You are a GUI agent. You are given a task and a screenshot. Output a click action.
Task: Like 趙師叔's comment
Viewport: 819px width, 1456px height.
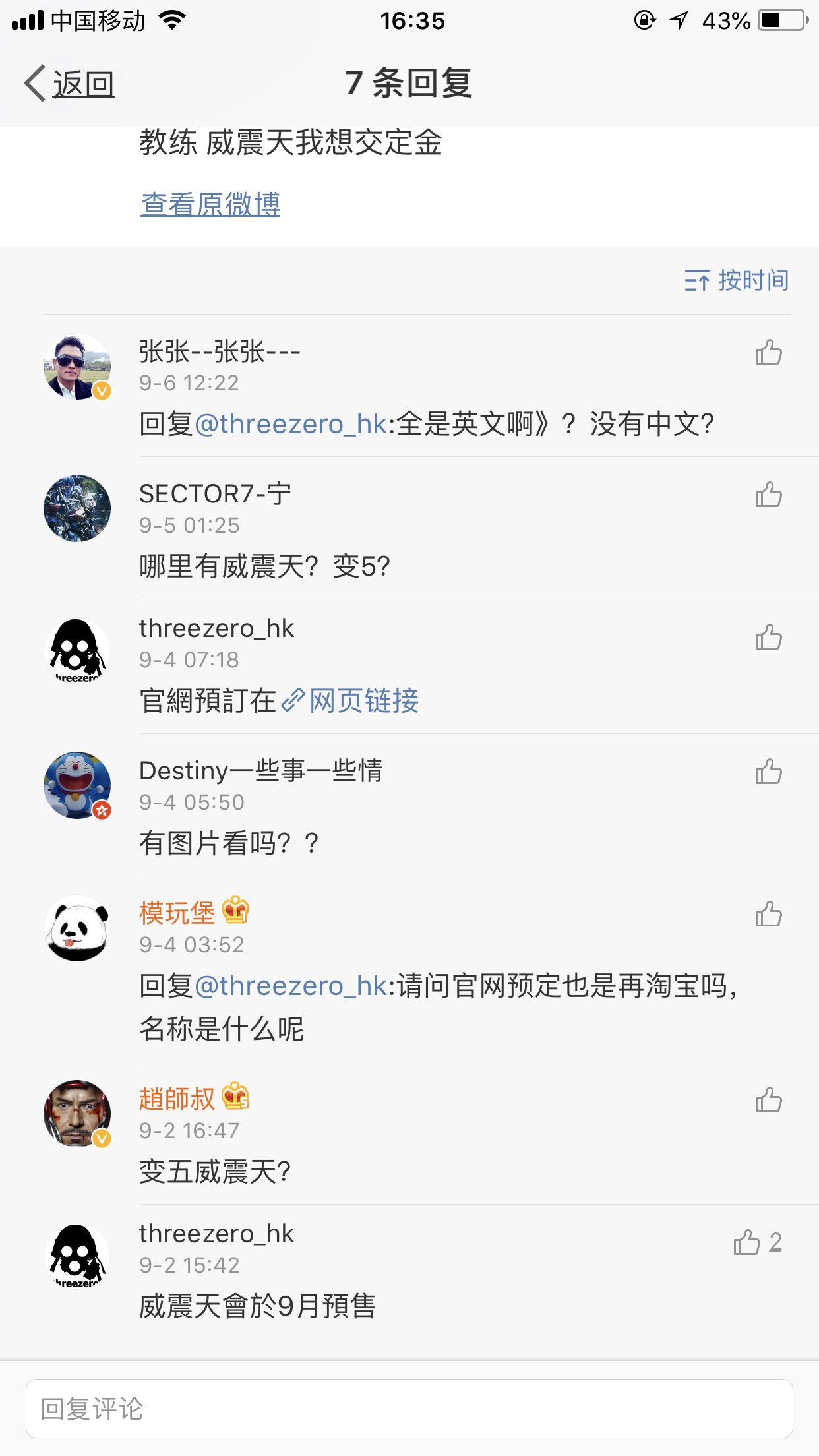click(768, 1100)
